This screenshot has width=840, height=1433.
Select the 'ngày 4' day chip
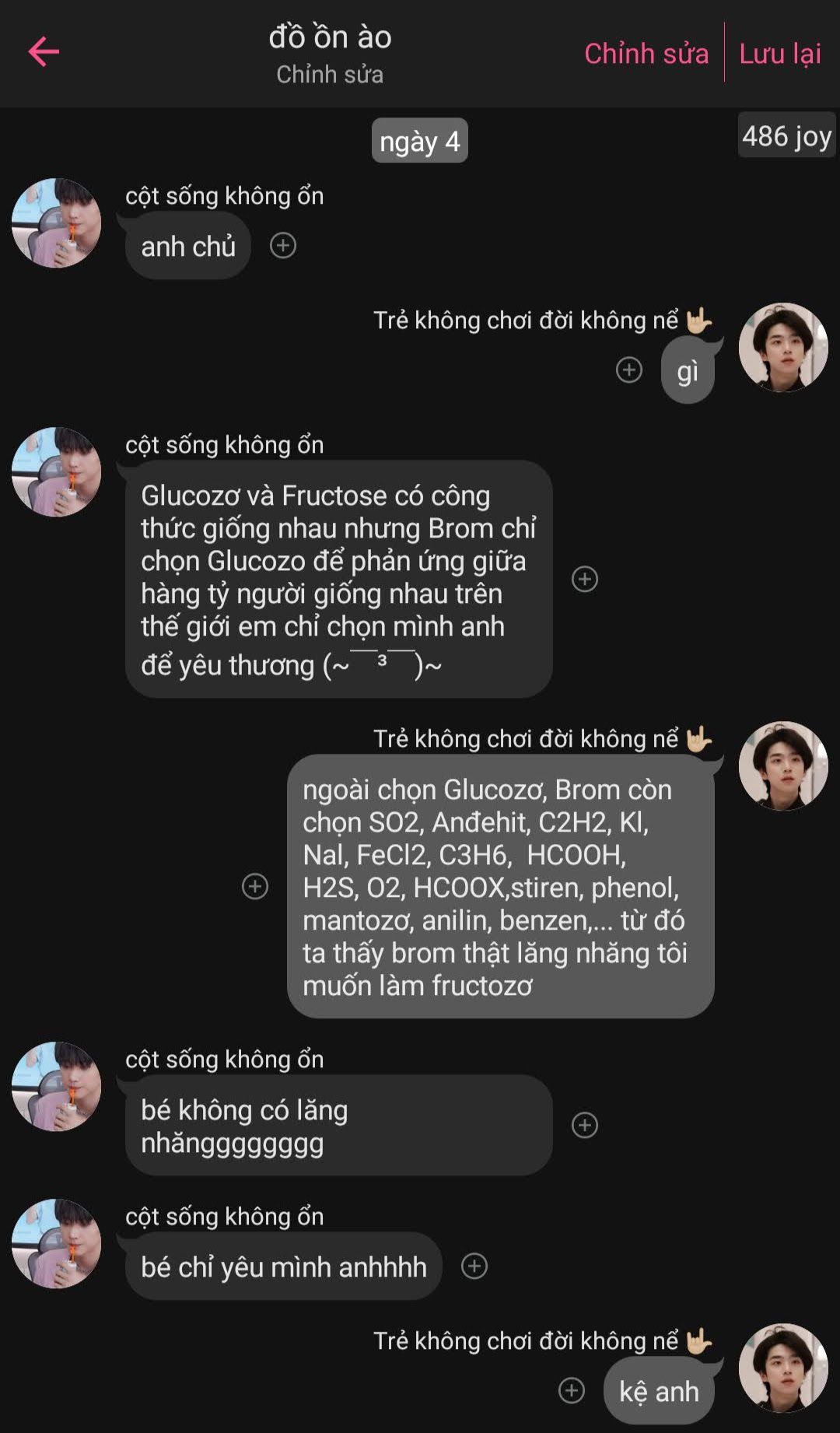(419, 141)
